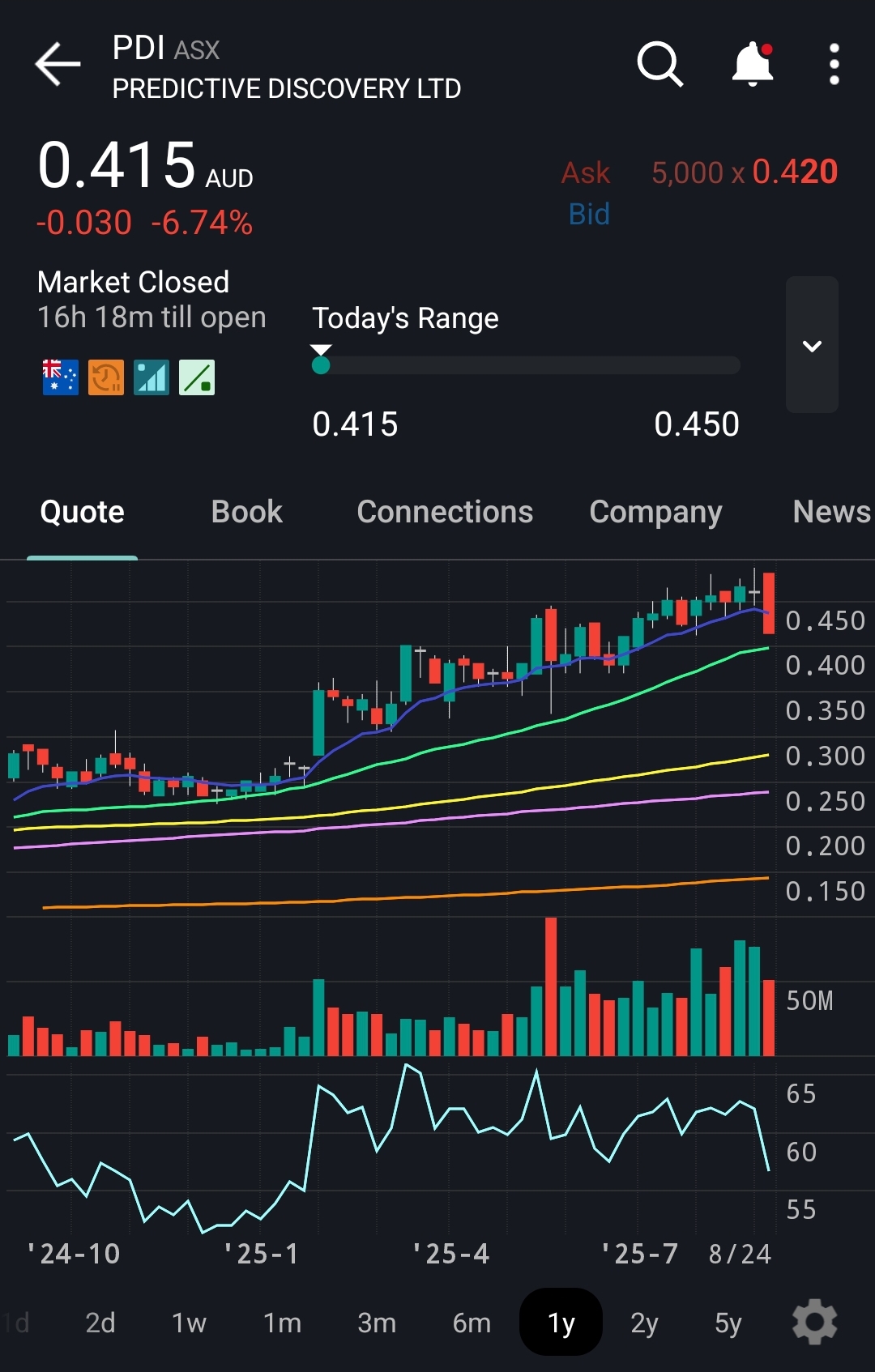Viewport: 875px width, 1372px height.
Task: Go back using the arrow icon
Action: pos(58,64)
